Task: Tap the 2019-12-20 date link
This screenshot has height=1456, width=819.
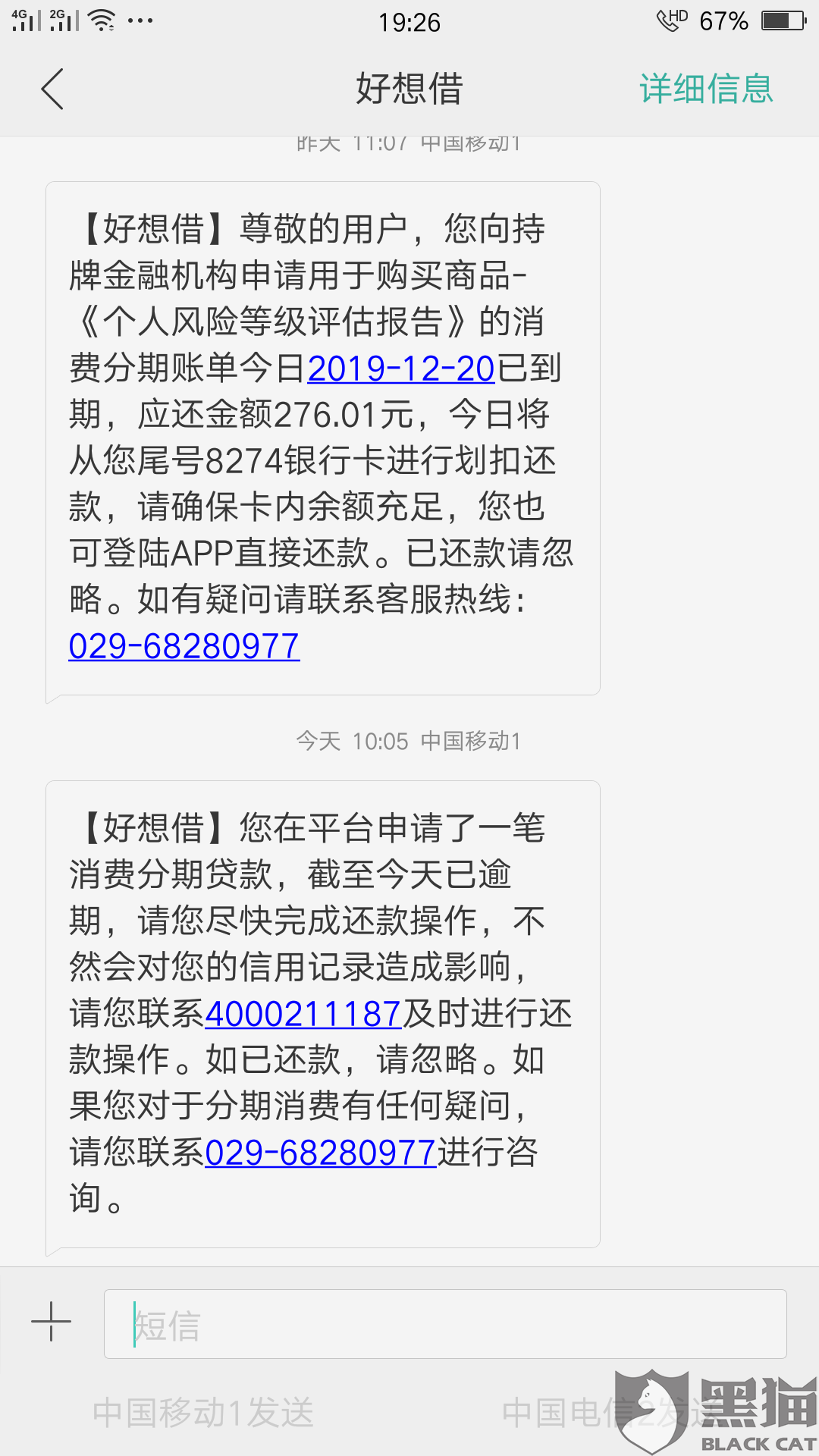Action: 401,369
